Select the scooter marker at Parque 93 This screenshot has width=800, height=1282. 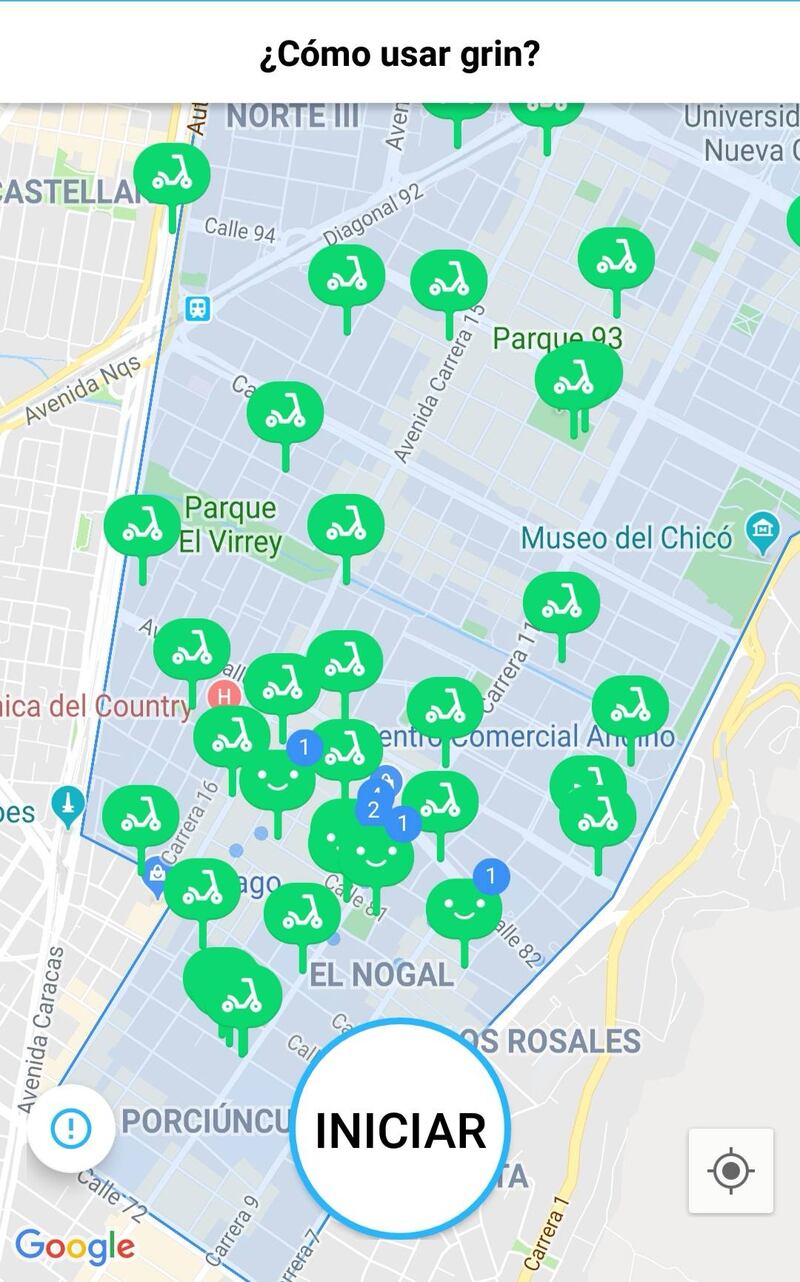tap(577, 377)
